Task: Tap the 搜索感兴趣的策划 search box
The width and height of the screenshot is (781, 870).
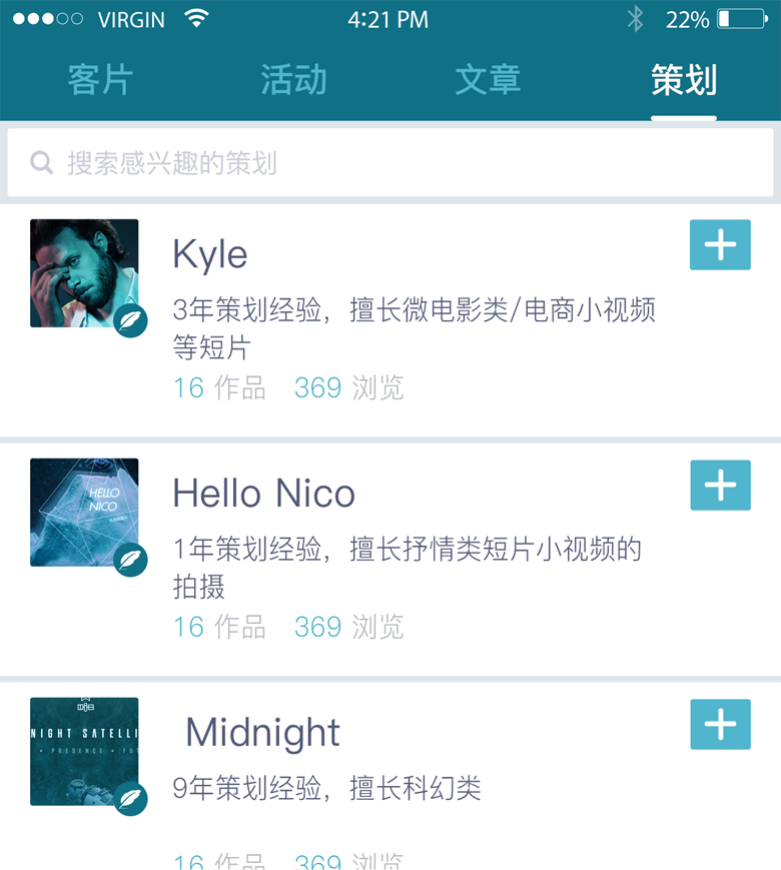Action: click(390, 163)
